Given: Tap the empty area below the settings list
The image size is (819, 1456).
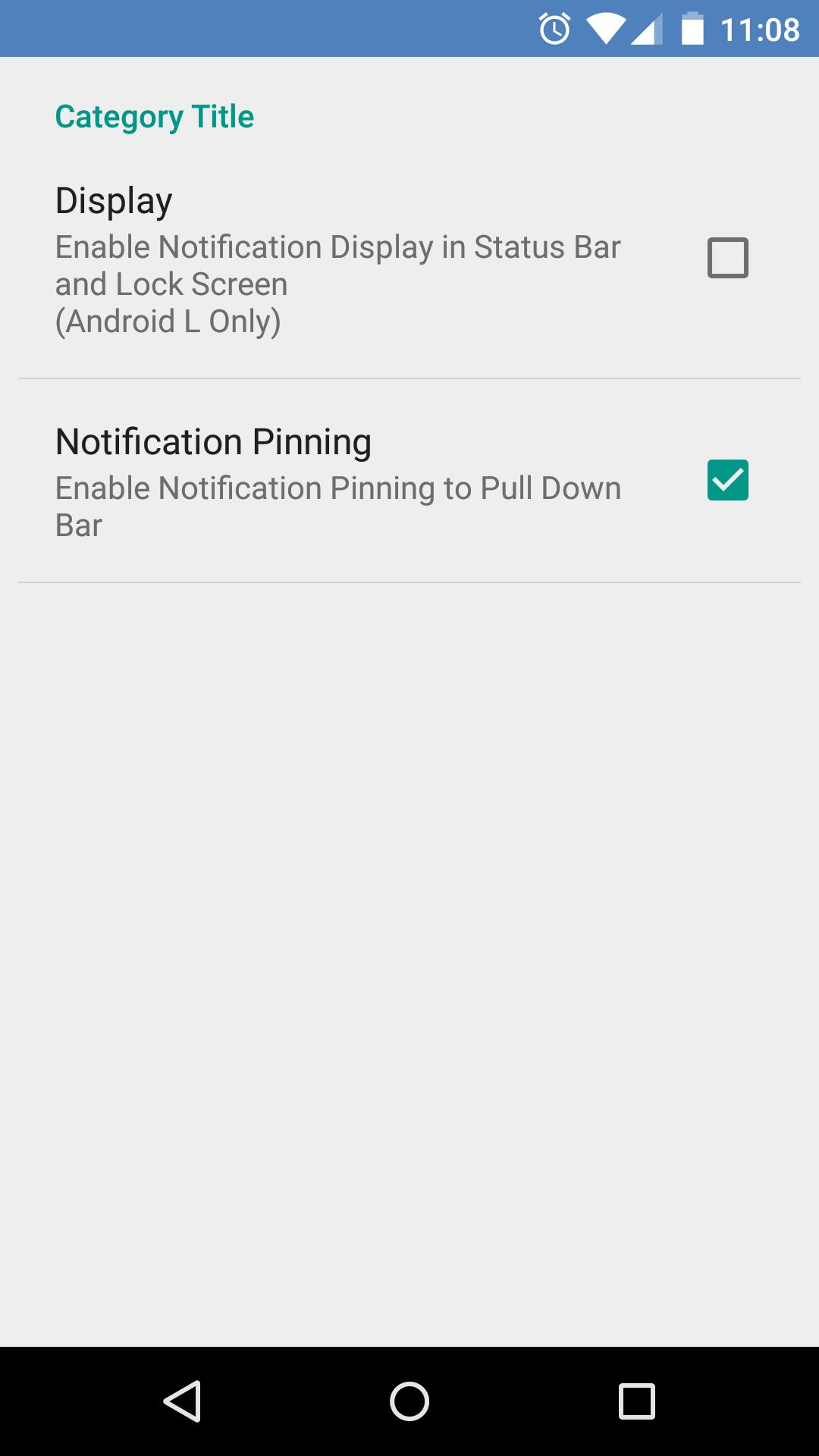Looking at the screenshot, I should click(409, 910).
